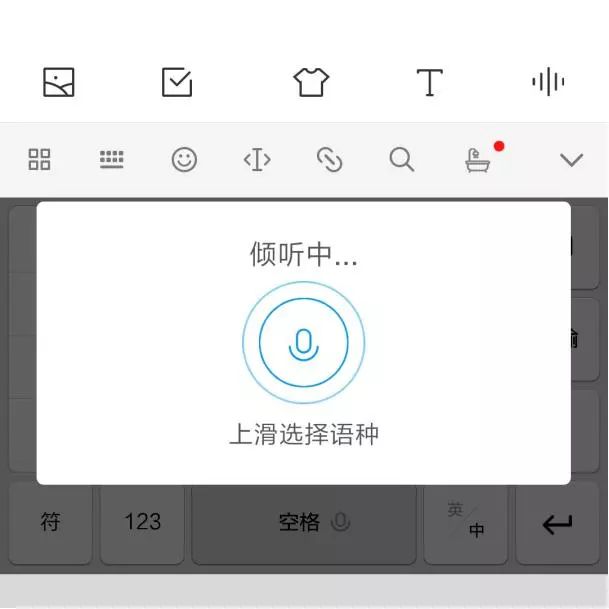Tap the microphone in the listening dialog

click(x=303, y=344)
